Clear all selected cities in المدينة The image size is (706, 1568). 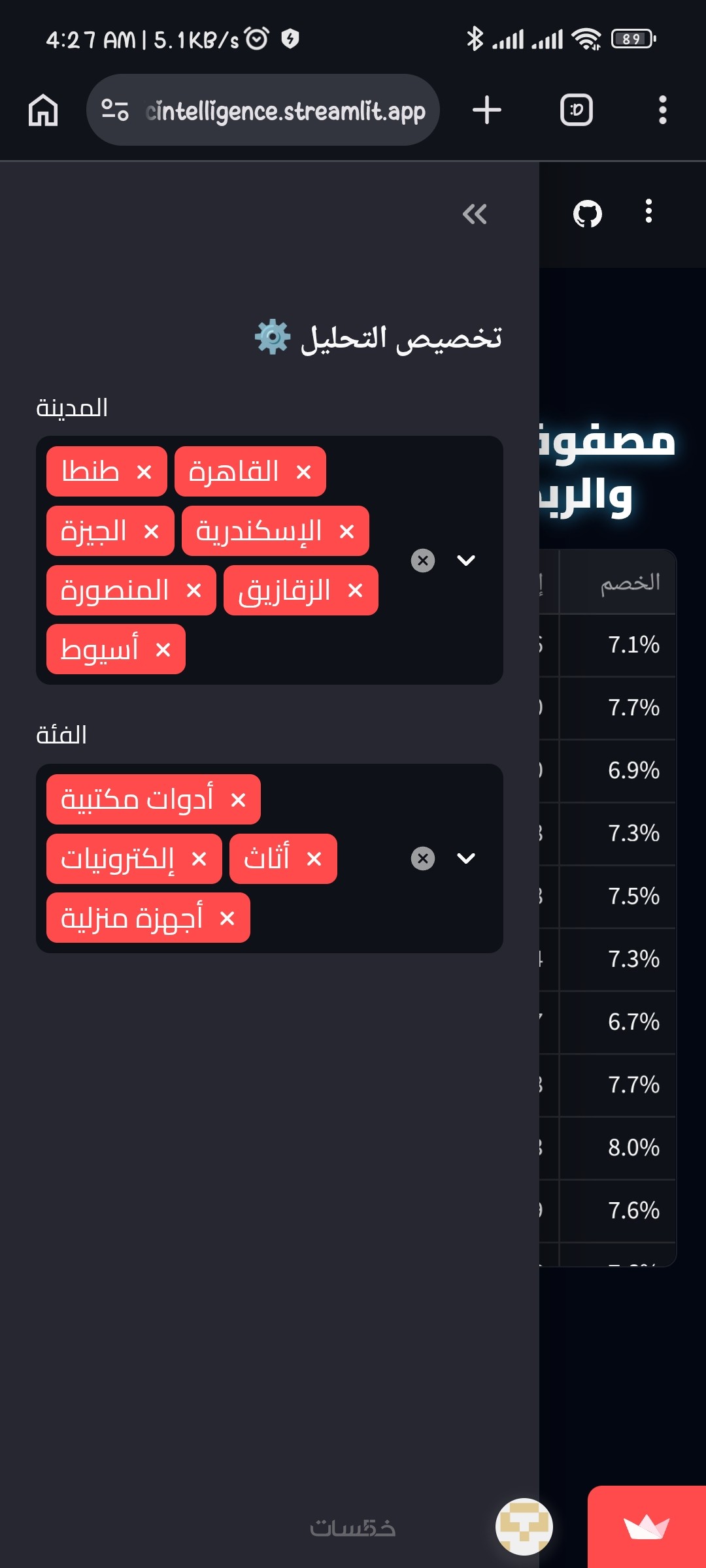423,561
